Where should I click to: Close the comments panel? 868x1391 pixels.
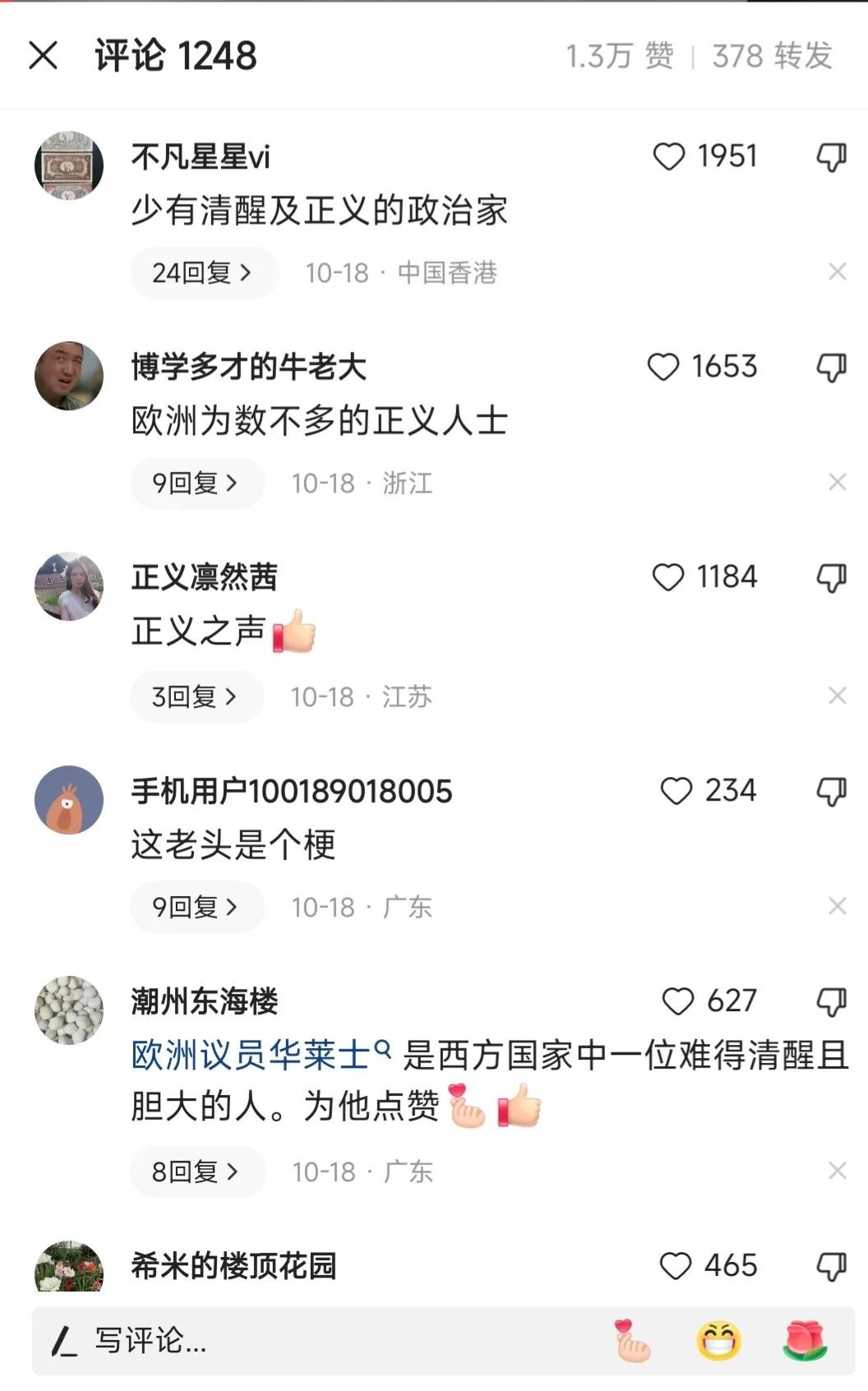pyautogui.click(x=43, y=56)
